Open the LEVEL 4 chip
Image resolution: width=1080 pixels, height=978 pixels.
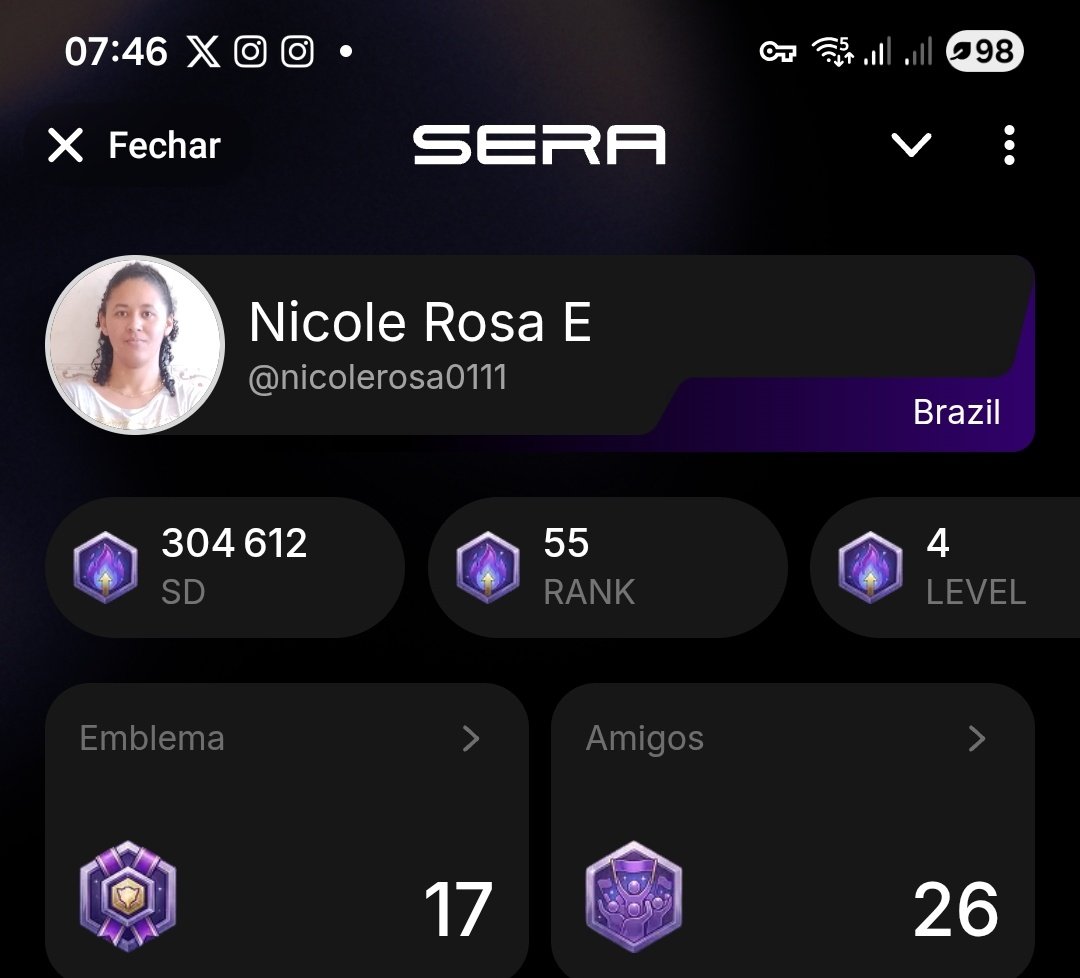(945, 567)
